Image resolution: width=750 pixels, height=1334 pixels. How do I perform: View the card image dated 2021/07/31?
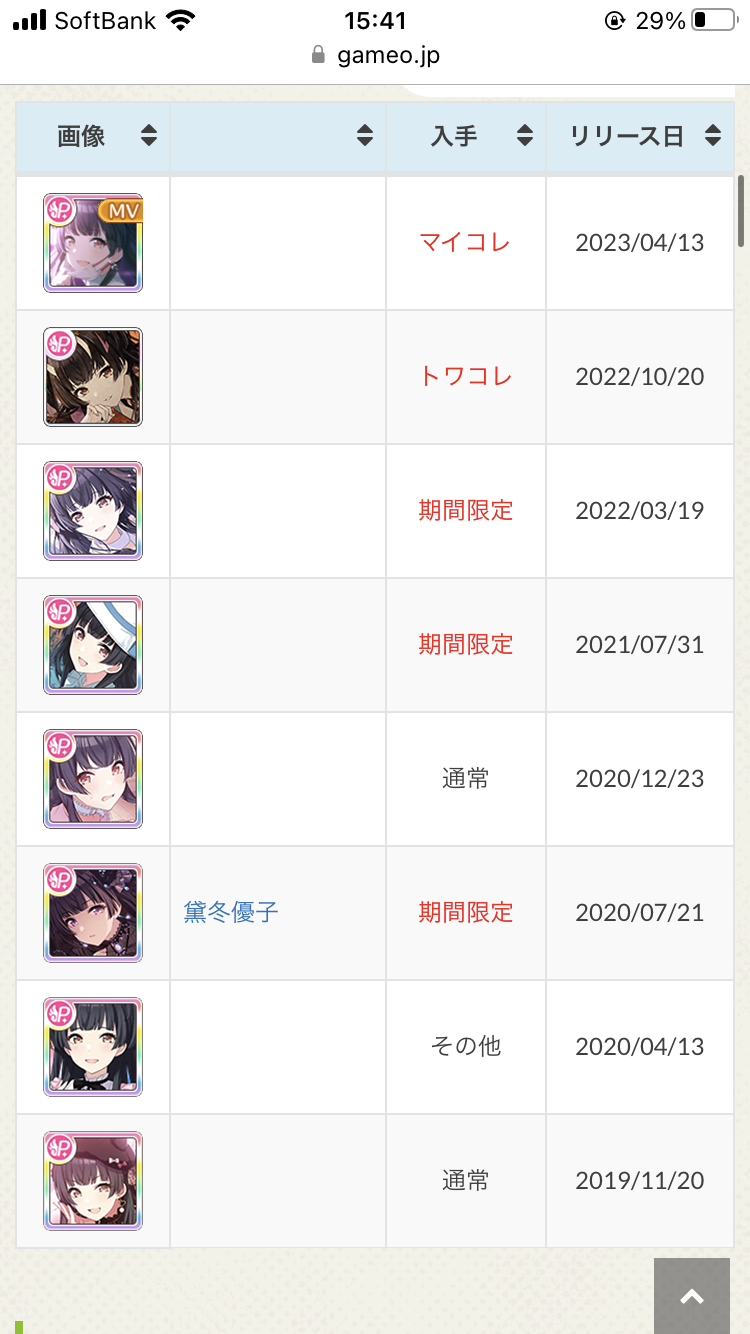point(93,645)
